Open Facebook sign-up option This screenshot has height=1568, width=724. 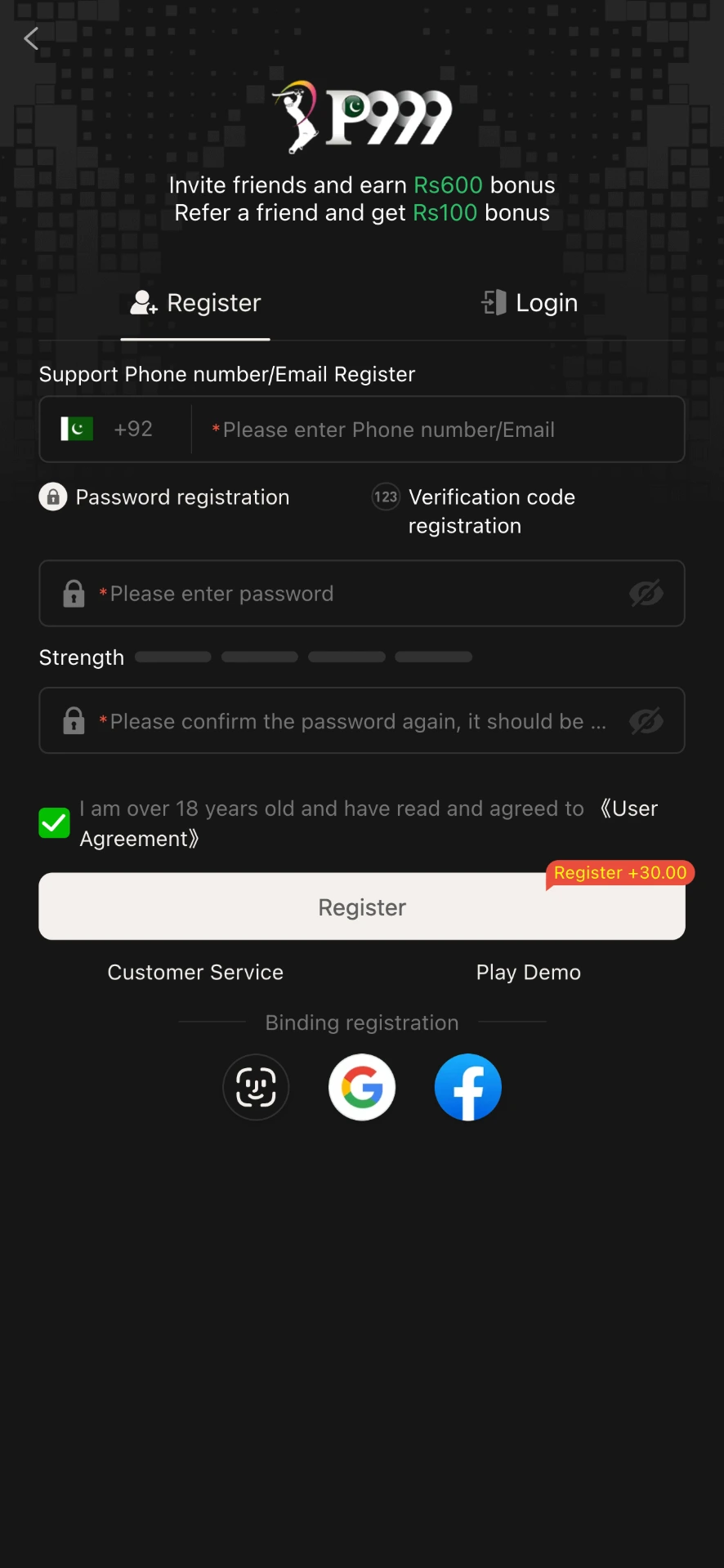[x=467, y=1087]
